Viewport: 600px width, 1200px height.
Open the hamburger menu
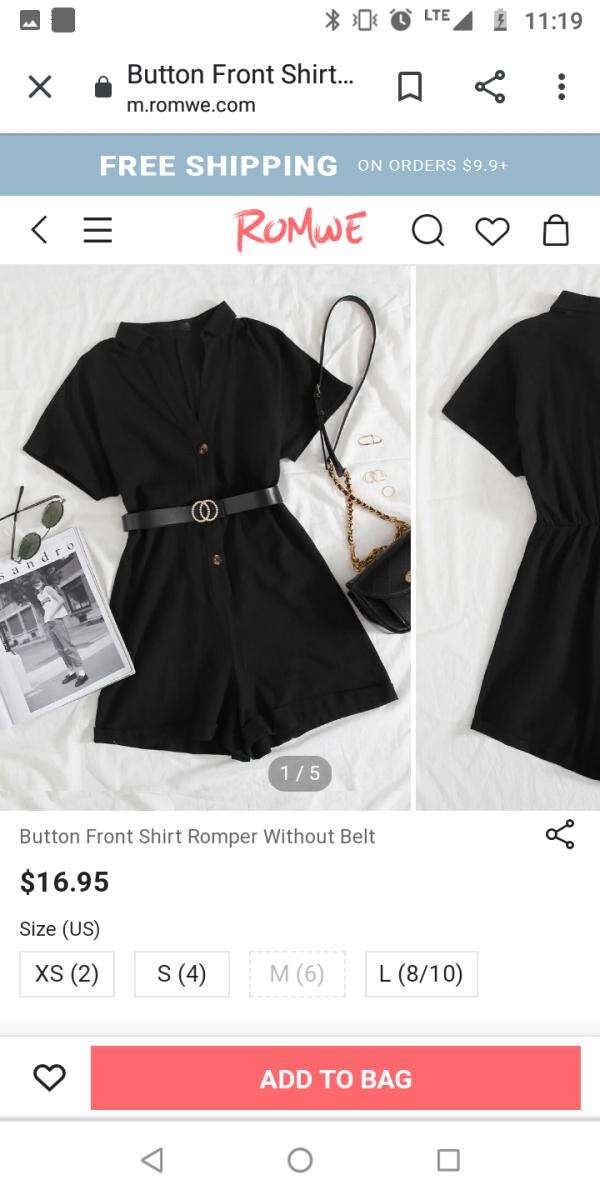[x=97, y=230]
